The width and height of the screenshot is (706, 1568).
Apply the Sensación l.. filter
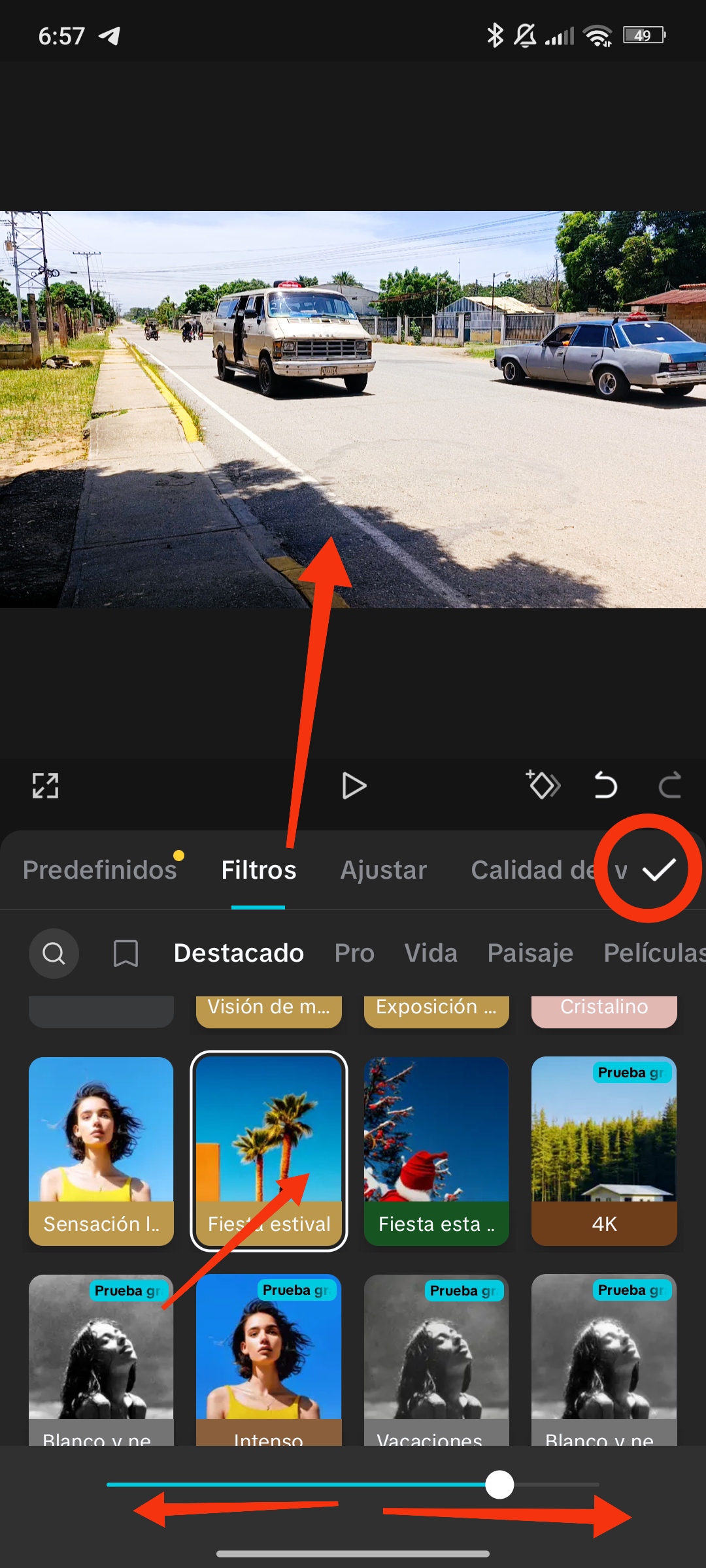101,1151
